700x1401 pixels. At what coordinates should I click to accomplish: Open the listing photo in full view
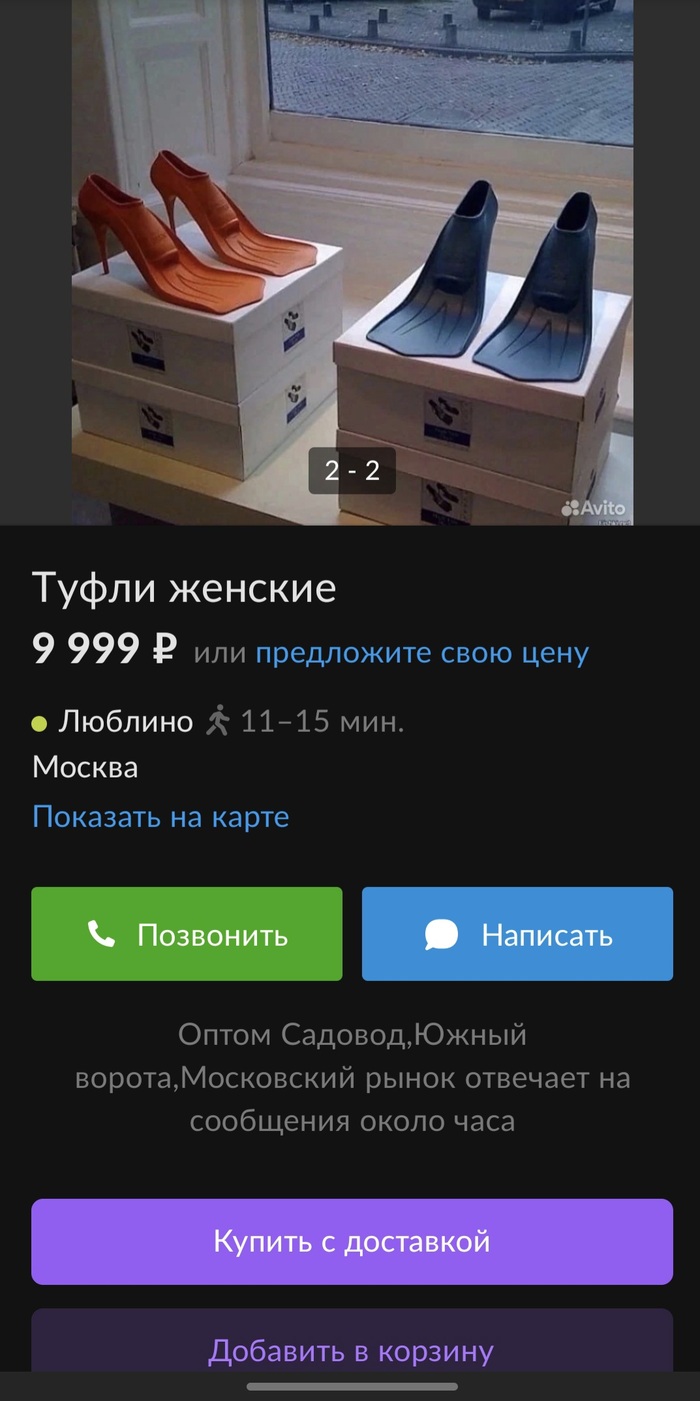(x=351, y=260)
